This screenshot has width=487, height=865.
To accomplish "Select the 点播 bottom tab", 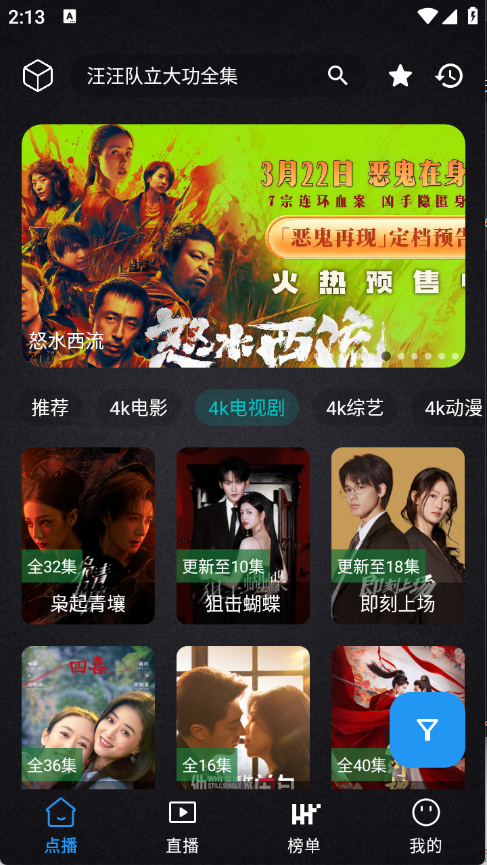I will (x=61, y=826).
